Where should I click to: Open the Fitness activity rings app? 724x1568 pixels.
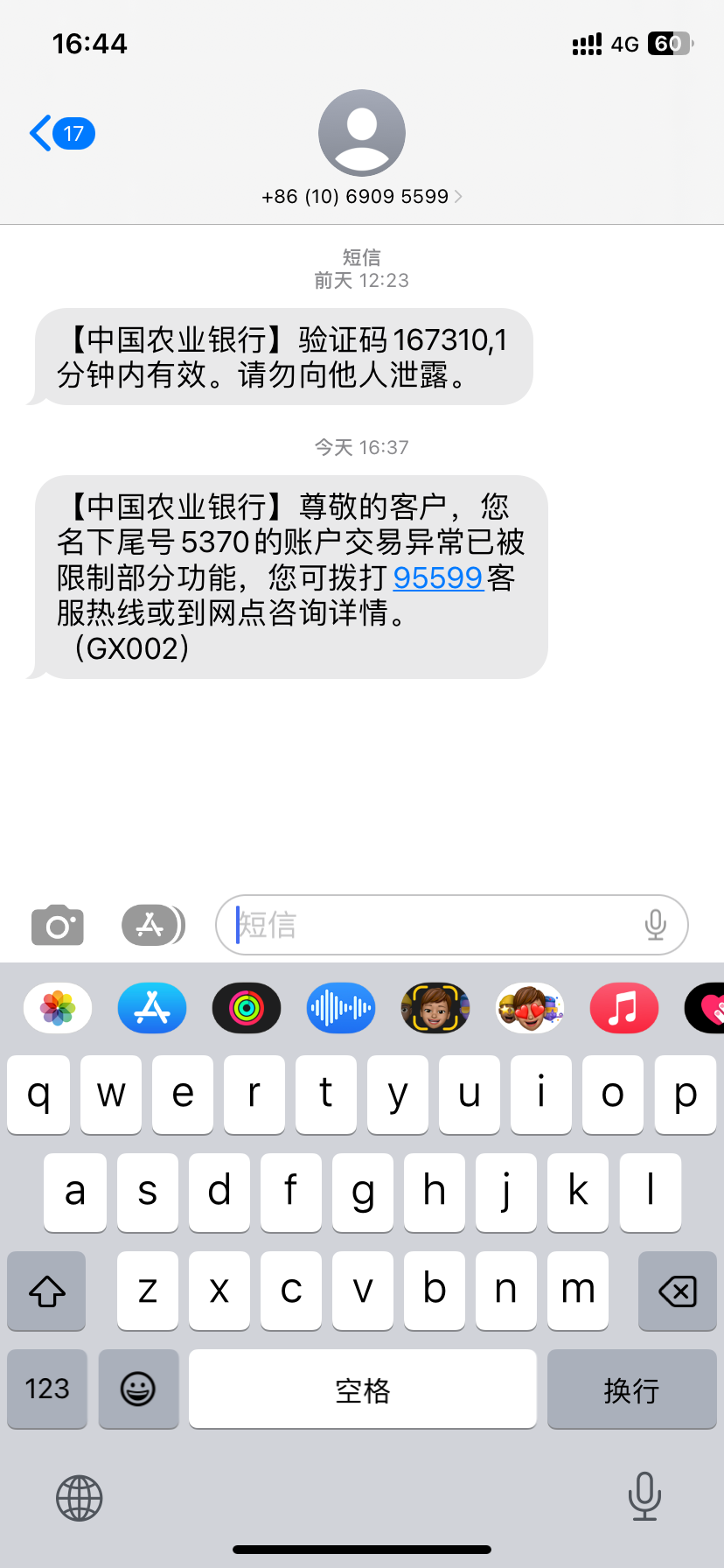pyautogui.click(x=247, y=1009)
